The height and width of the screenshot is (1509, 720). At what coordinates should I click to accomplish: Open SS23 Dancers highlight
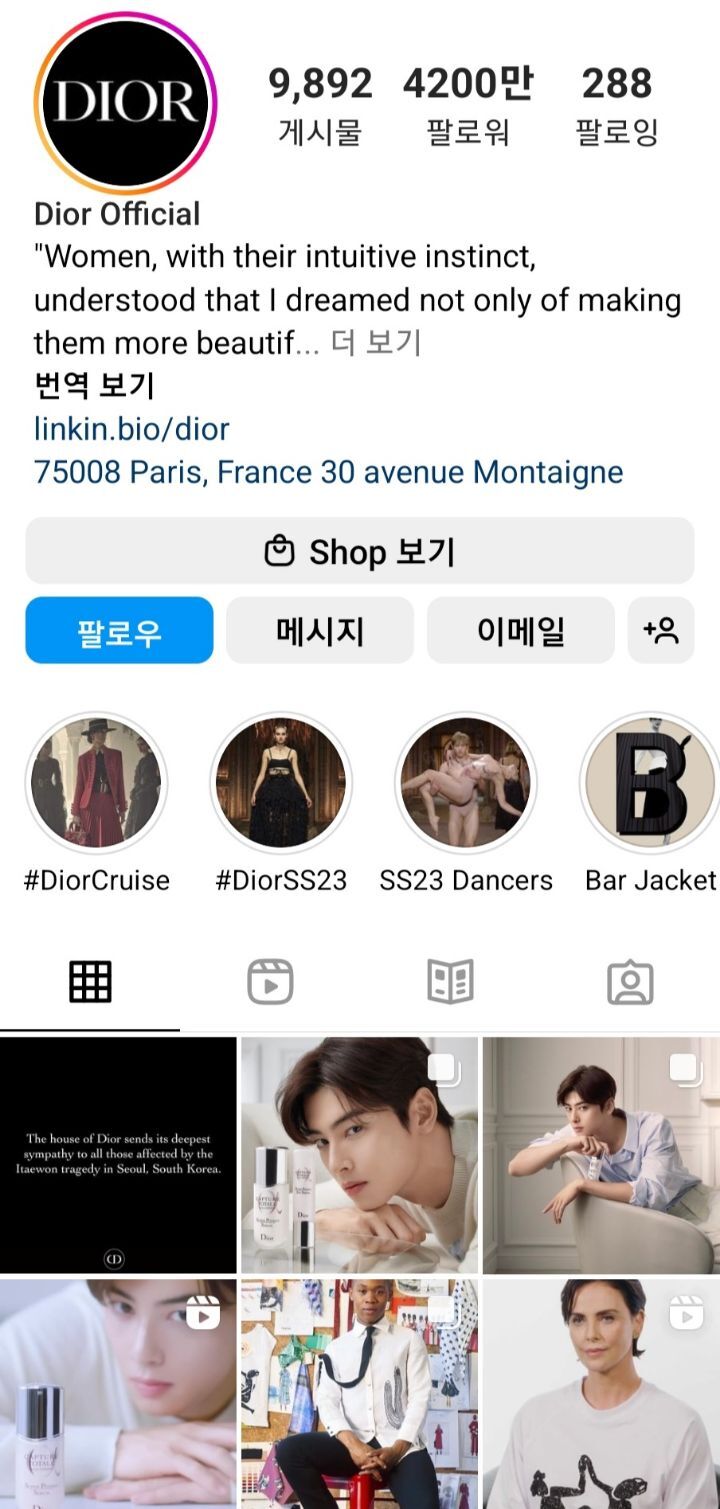(x=466, y=783)
